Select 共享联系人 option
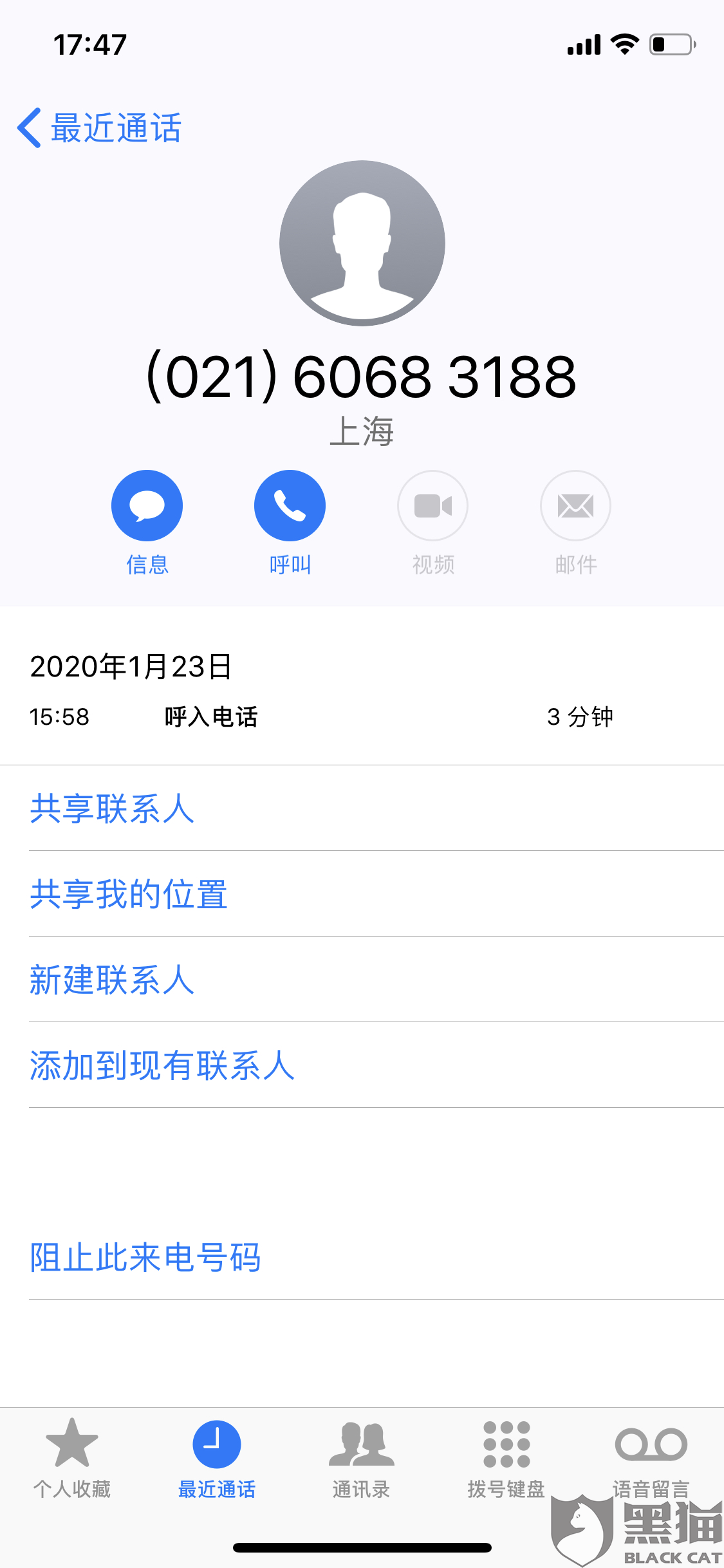 click(112, 808)
